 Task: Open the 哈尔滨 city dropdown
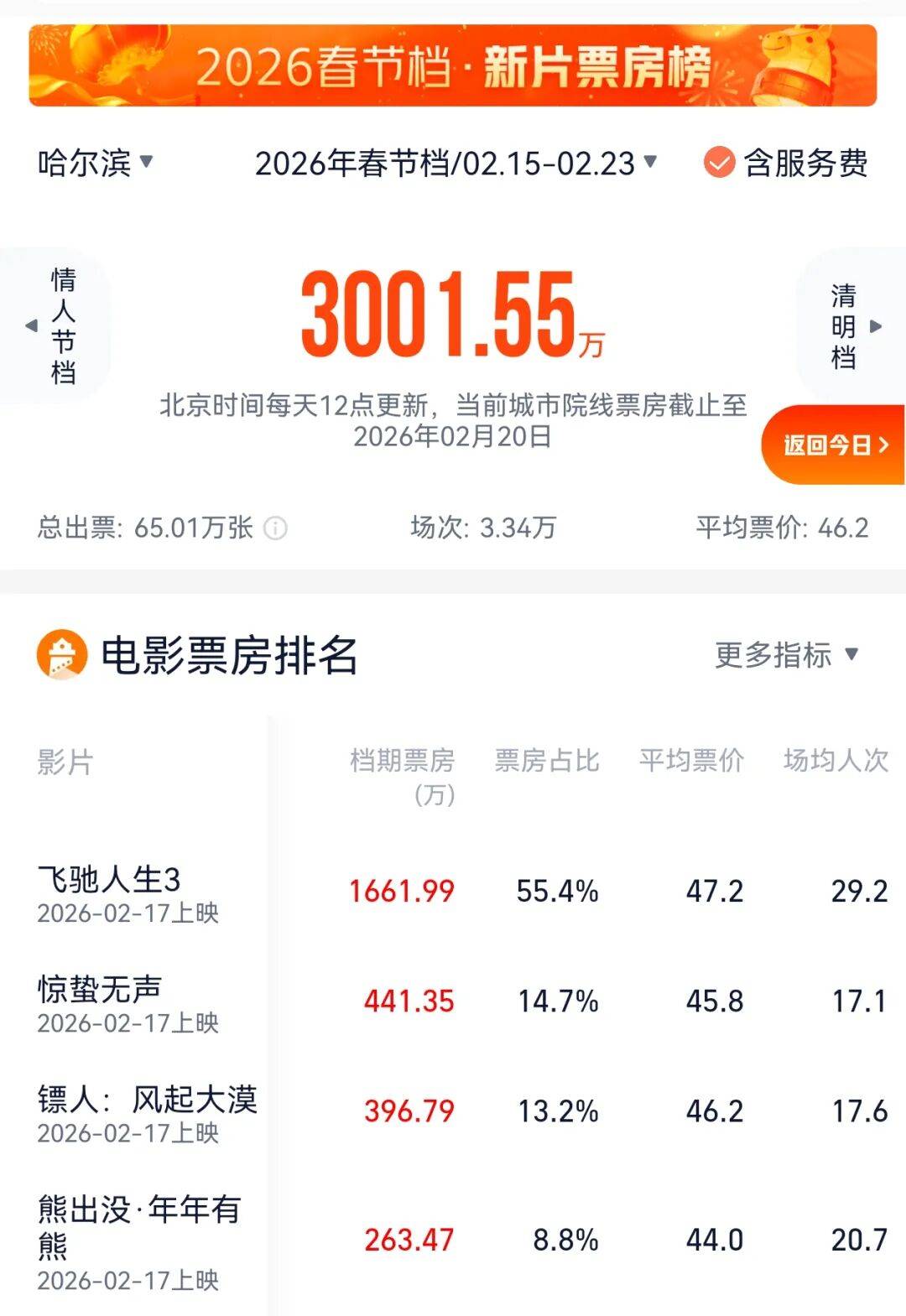pyautogui.click(x=95, y=163)
